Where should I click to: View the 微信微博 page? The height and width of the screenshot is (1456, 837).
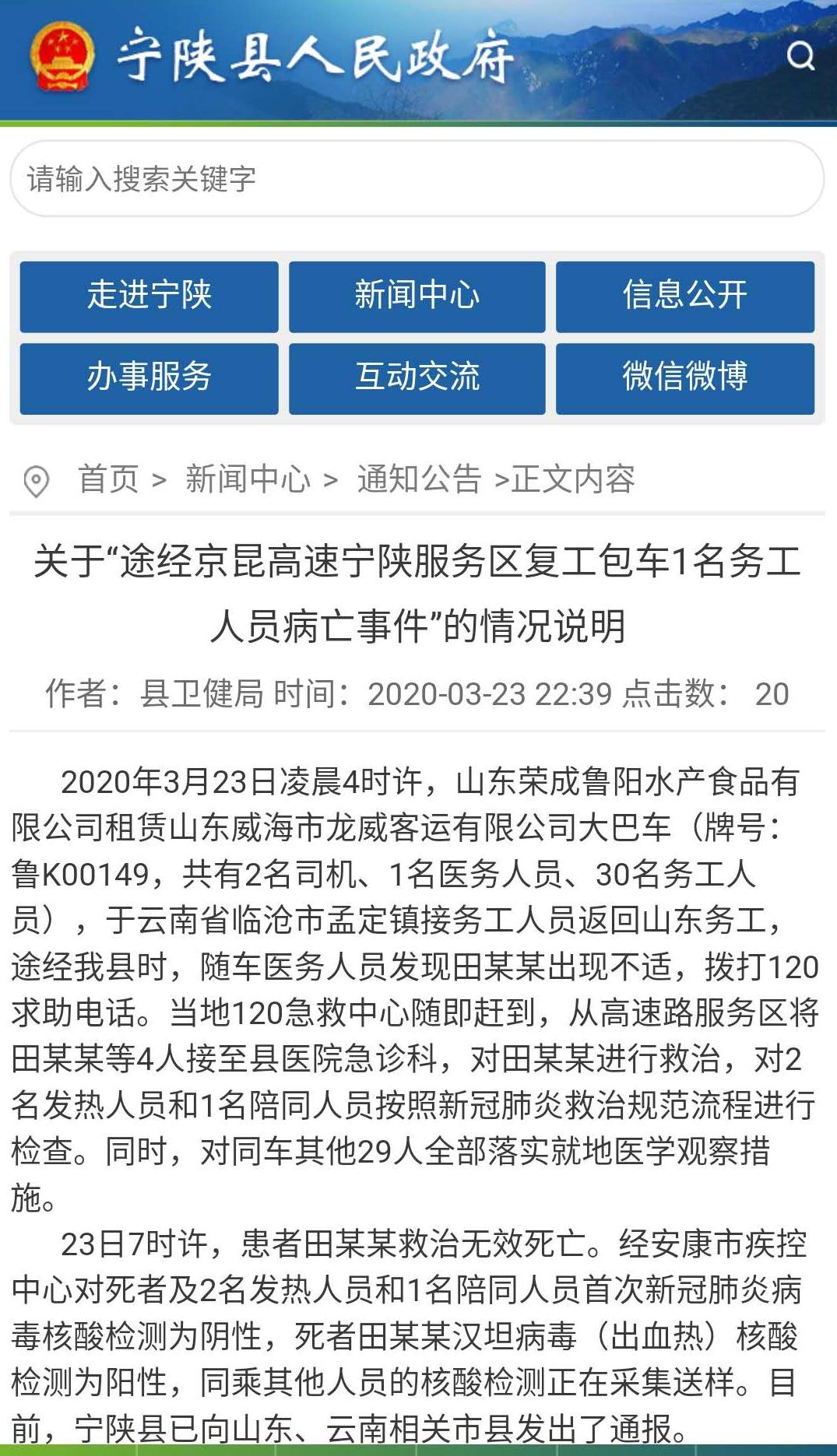[684, 378]
